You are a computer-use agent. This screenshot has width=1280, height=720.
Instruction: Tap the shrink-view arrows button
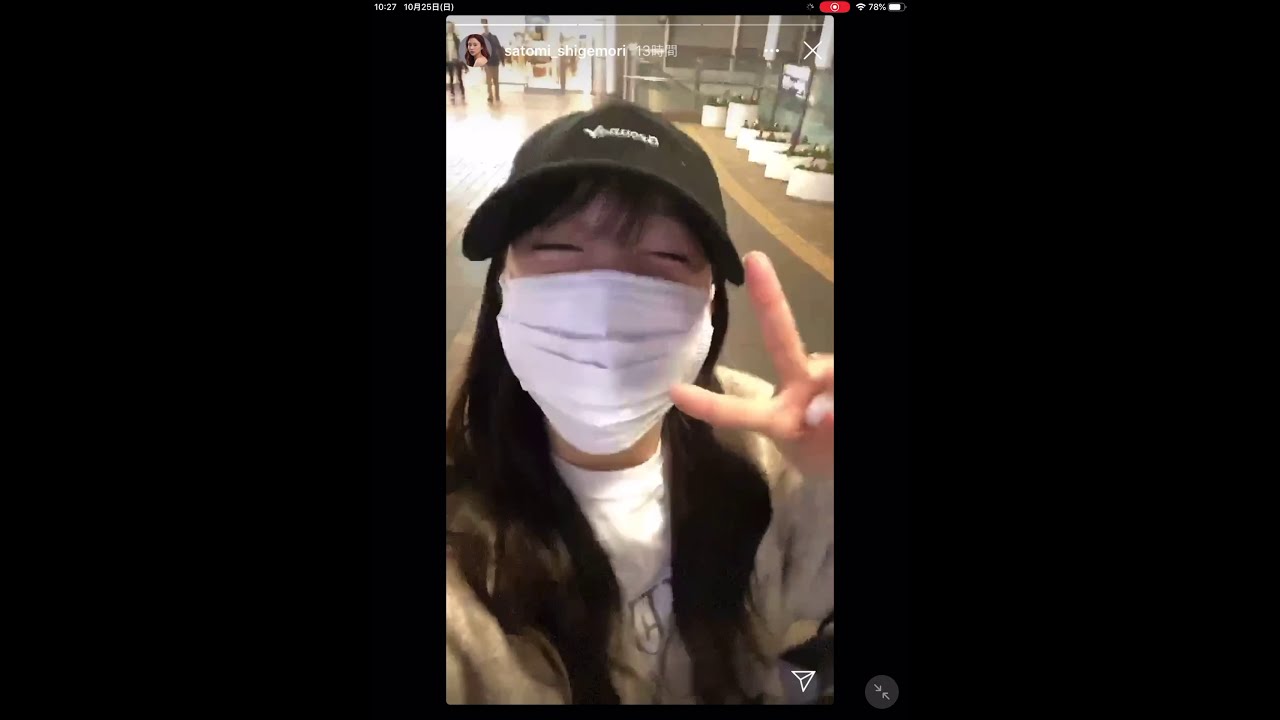(881, 691)
